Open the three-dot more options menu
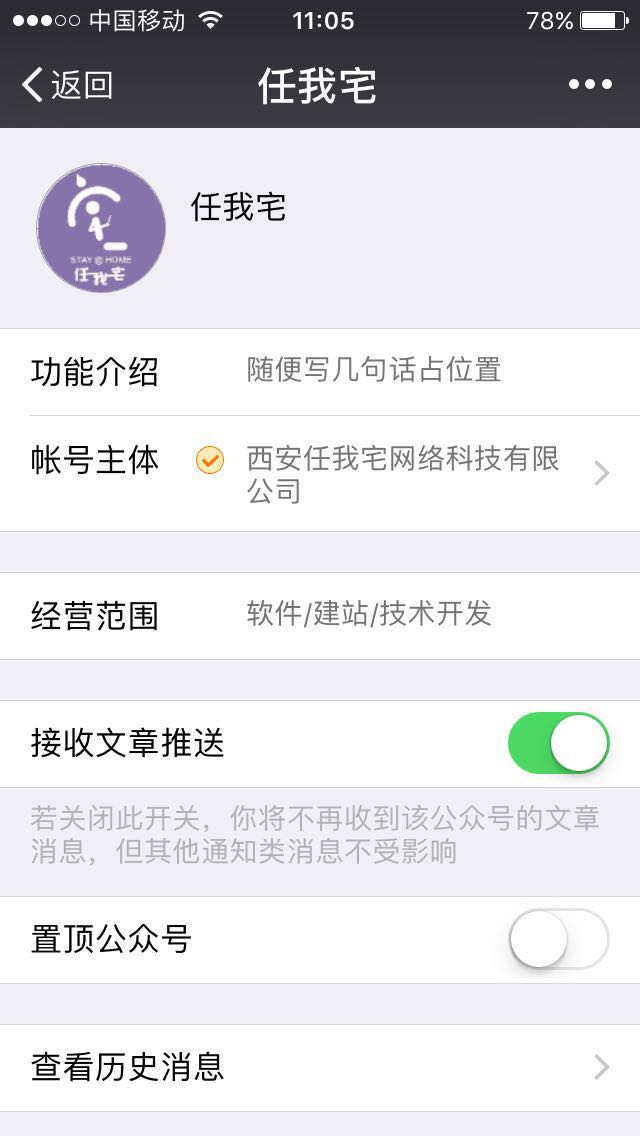 tap(590, 85)
